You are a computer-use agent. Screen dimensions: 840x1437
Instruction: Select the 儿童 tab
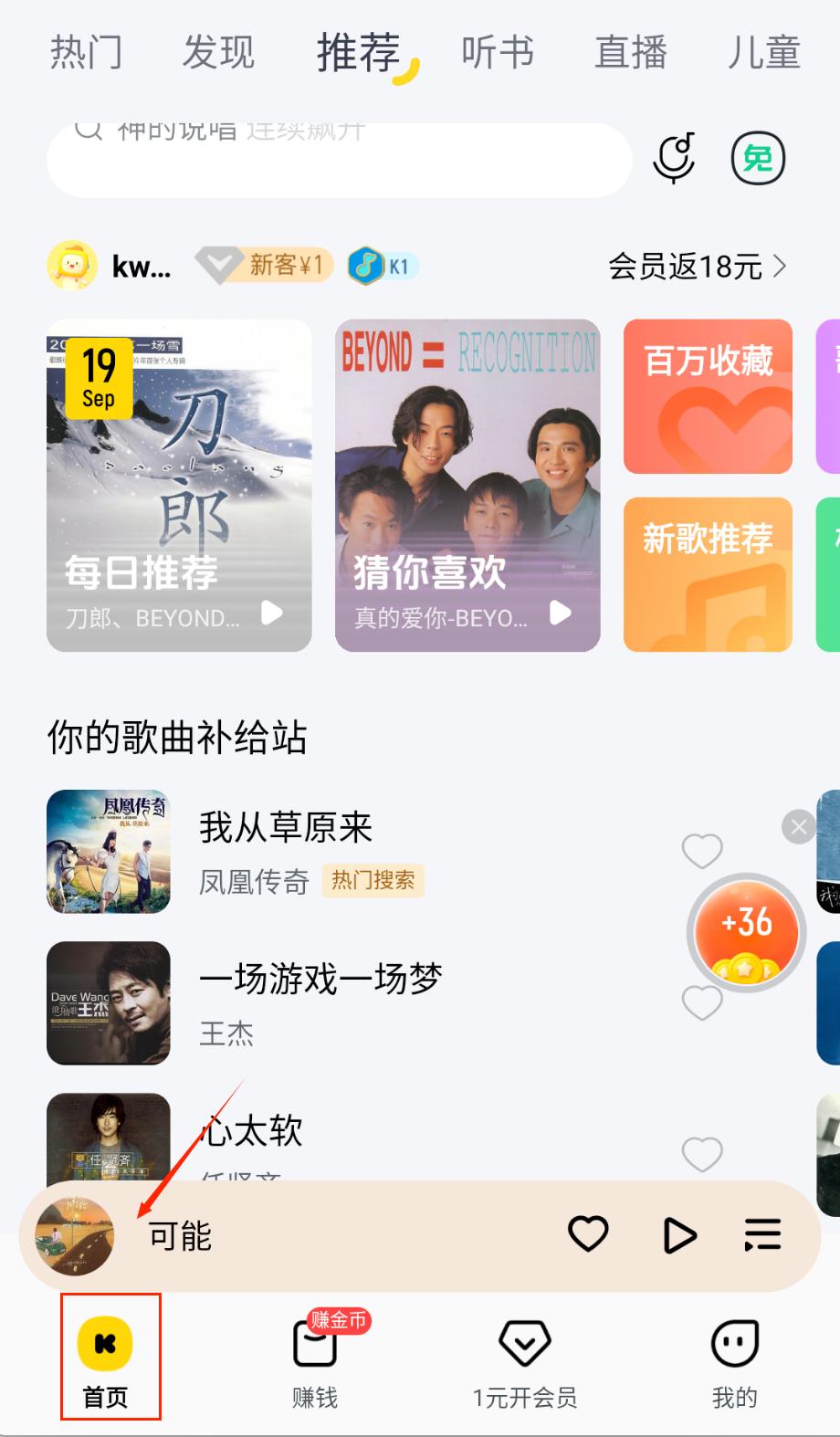764,52
